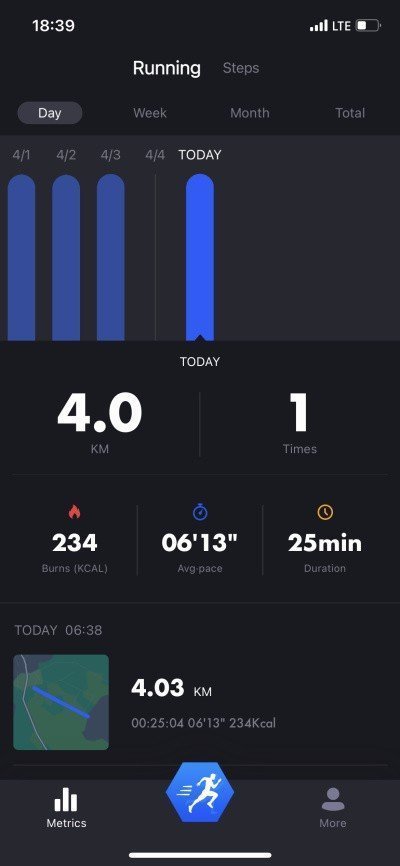Select the Day period filter
The image size is (400, 866).
coord(50,113)
